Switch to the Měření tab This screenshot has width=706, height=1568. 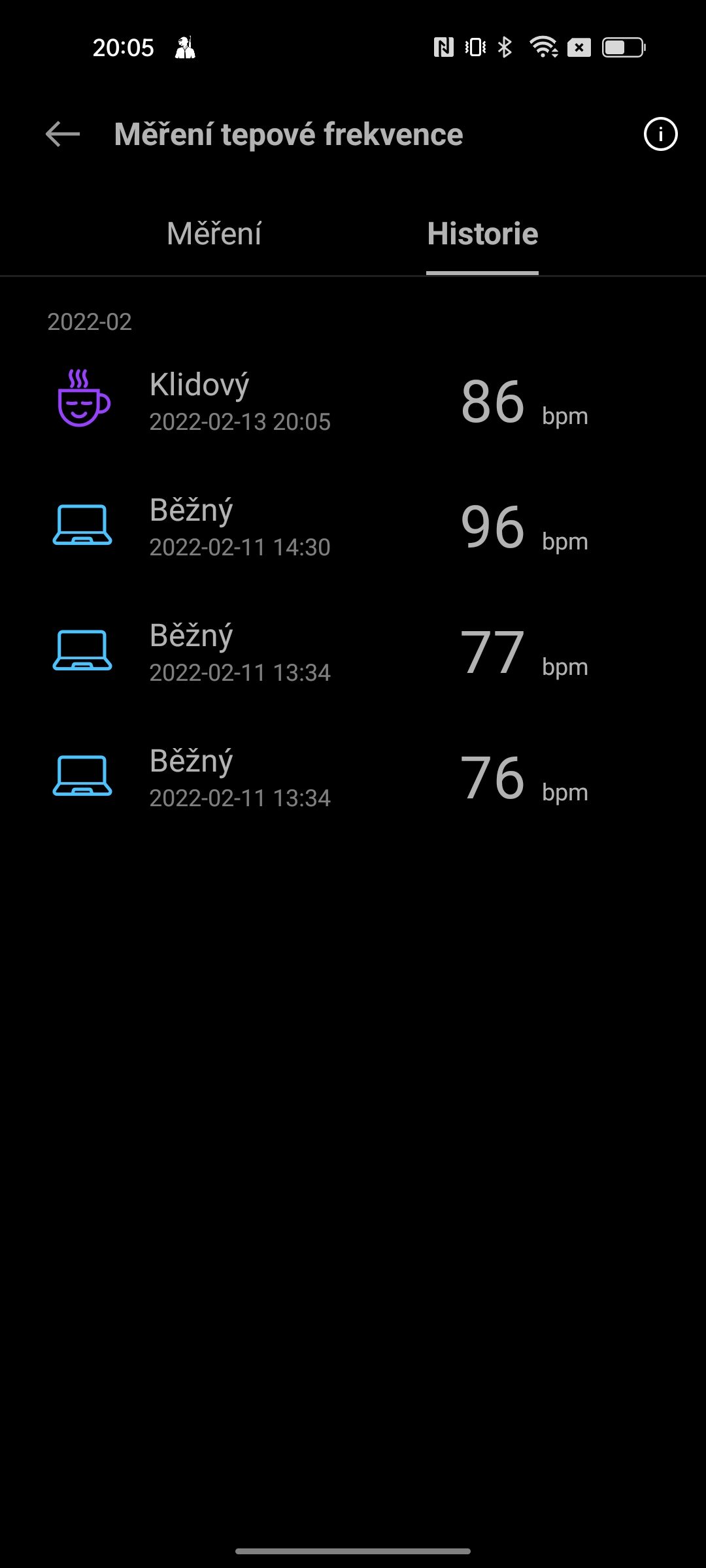[214, 234]
